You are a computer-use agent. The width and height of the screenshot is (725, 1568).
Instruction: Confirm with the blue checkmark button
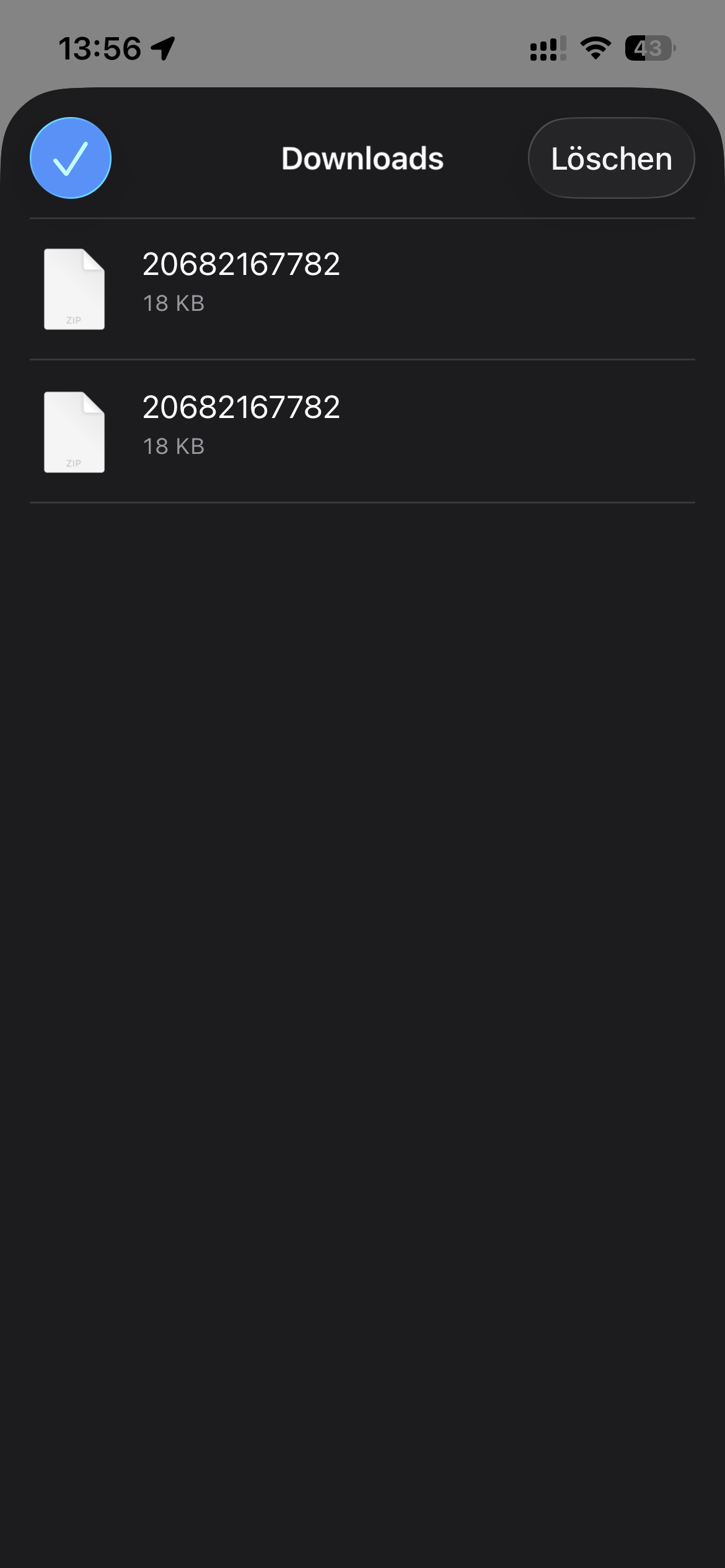(71, 158)
